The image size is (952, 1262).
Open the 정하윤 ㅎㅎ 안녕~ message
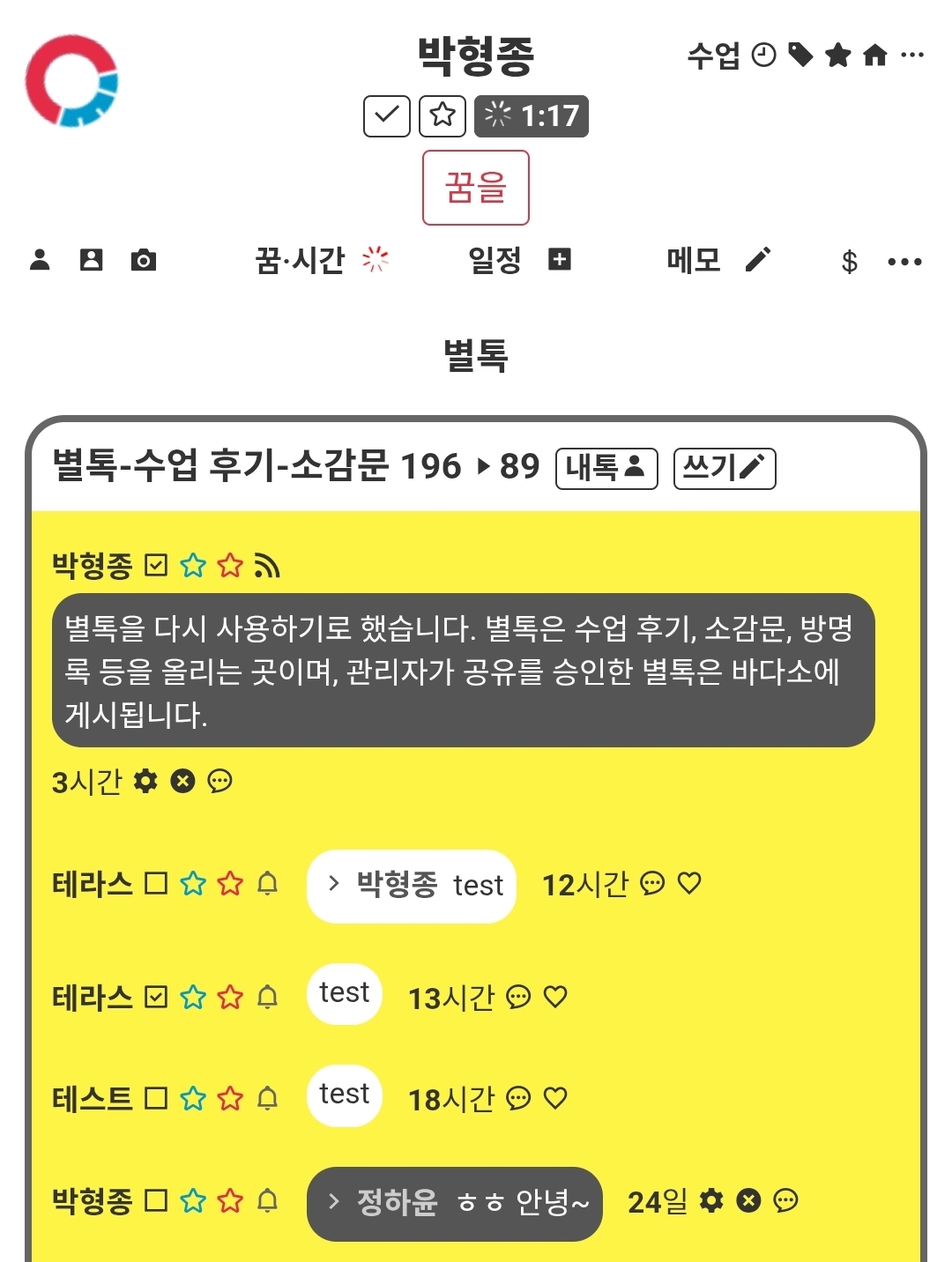click(x=455, y=1203)
